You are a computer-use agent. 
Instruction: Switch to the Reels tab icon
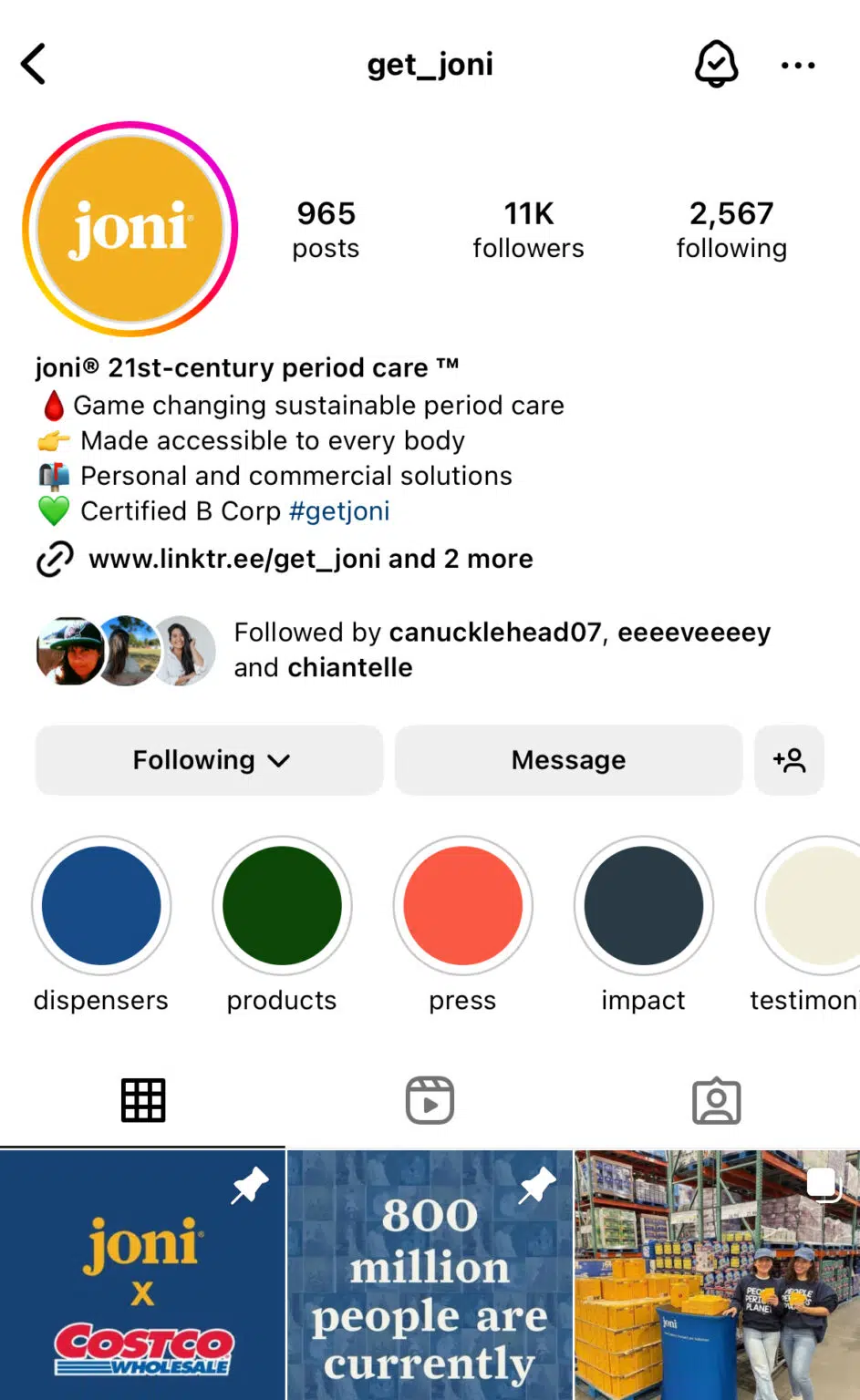[x=430, y=1099]
